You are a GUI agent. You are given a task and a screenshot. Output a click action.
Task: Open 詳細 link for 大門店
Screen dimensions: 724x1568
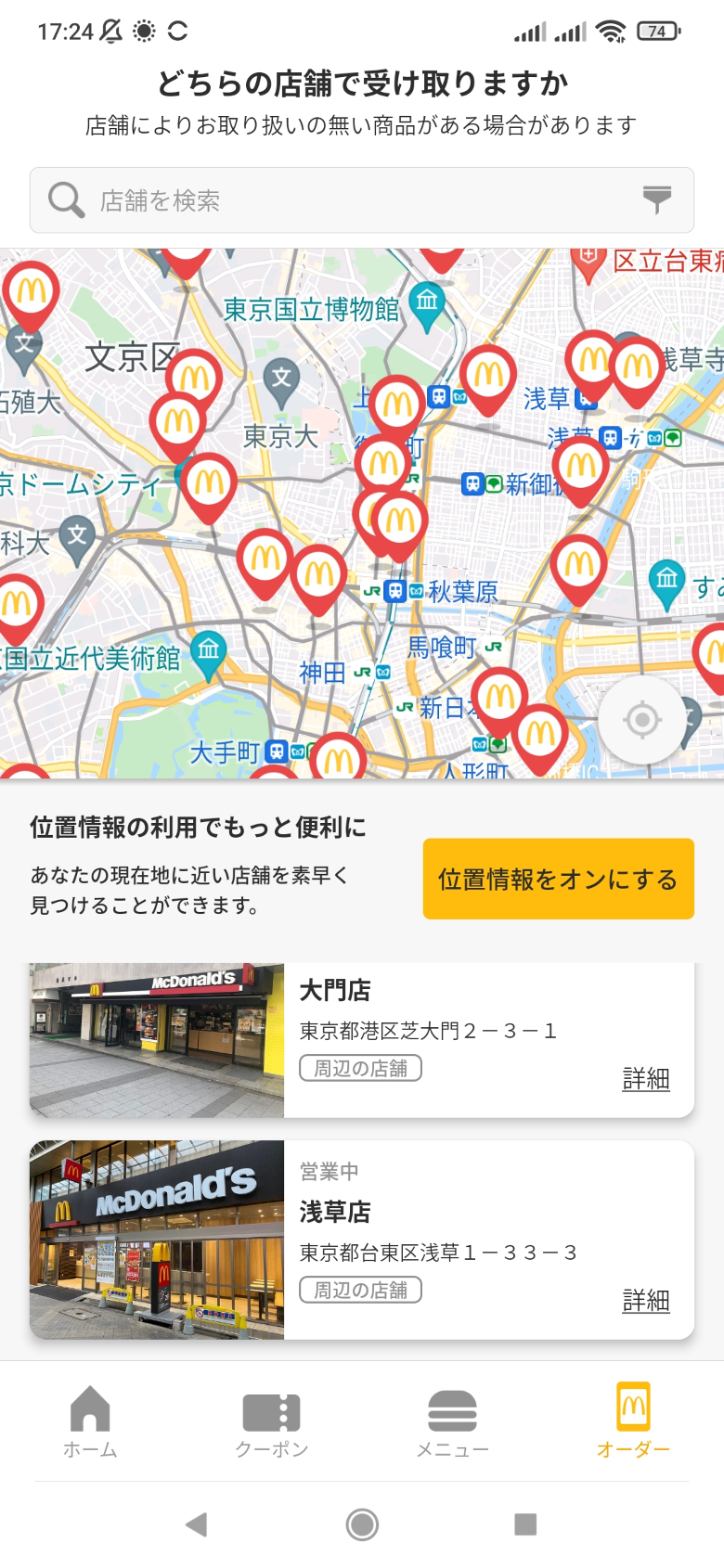tap(646, 1079)
